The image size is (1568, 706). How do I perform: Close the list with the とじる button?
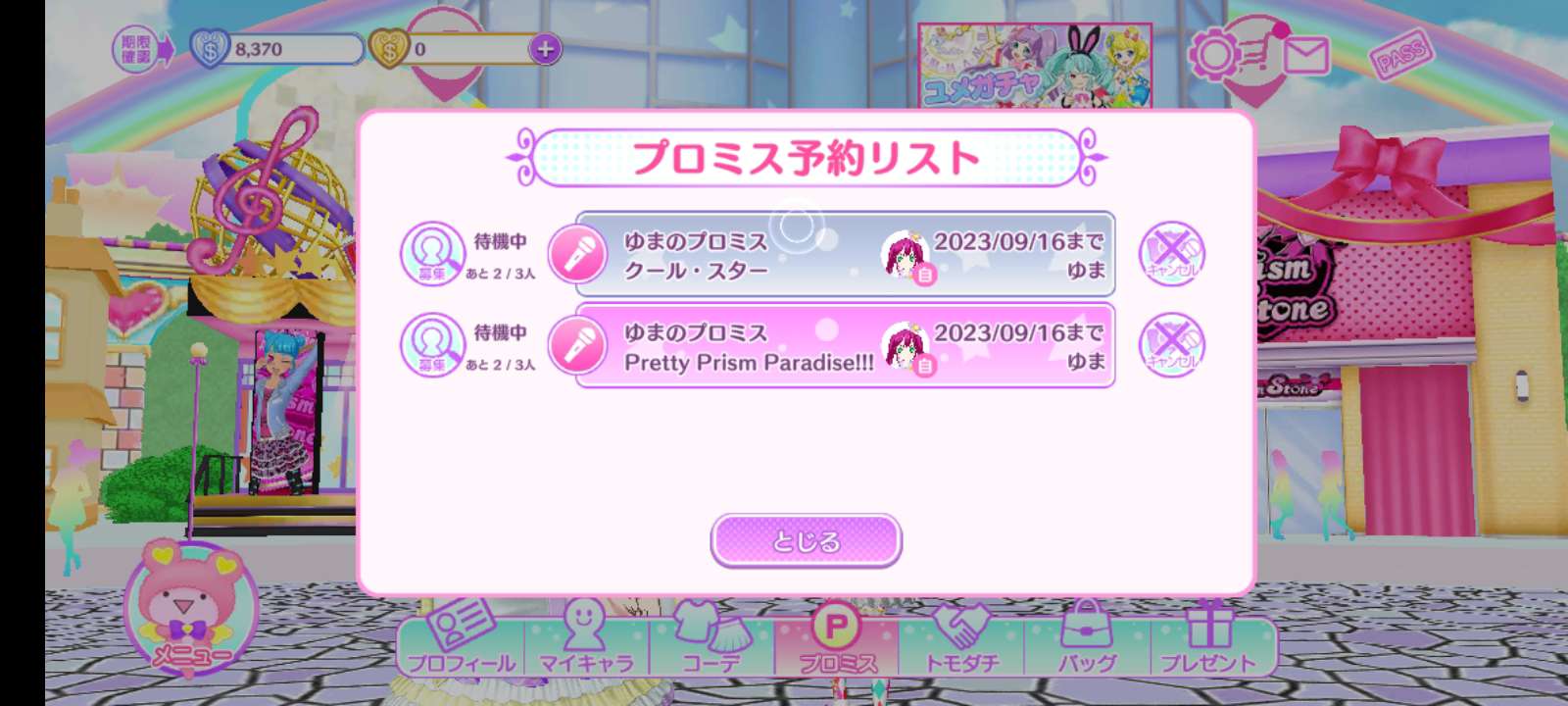click(806, 540)
